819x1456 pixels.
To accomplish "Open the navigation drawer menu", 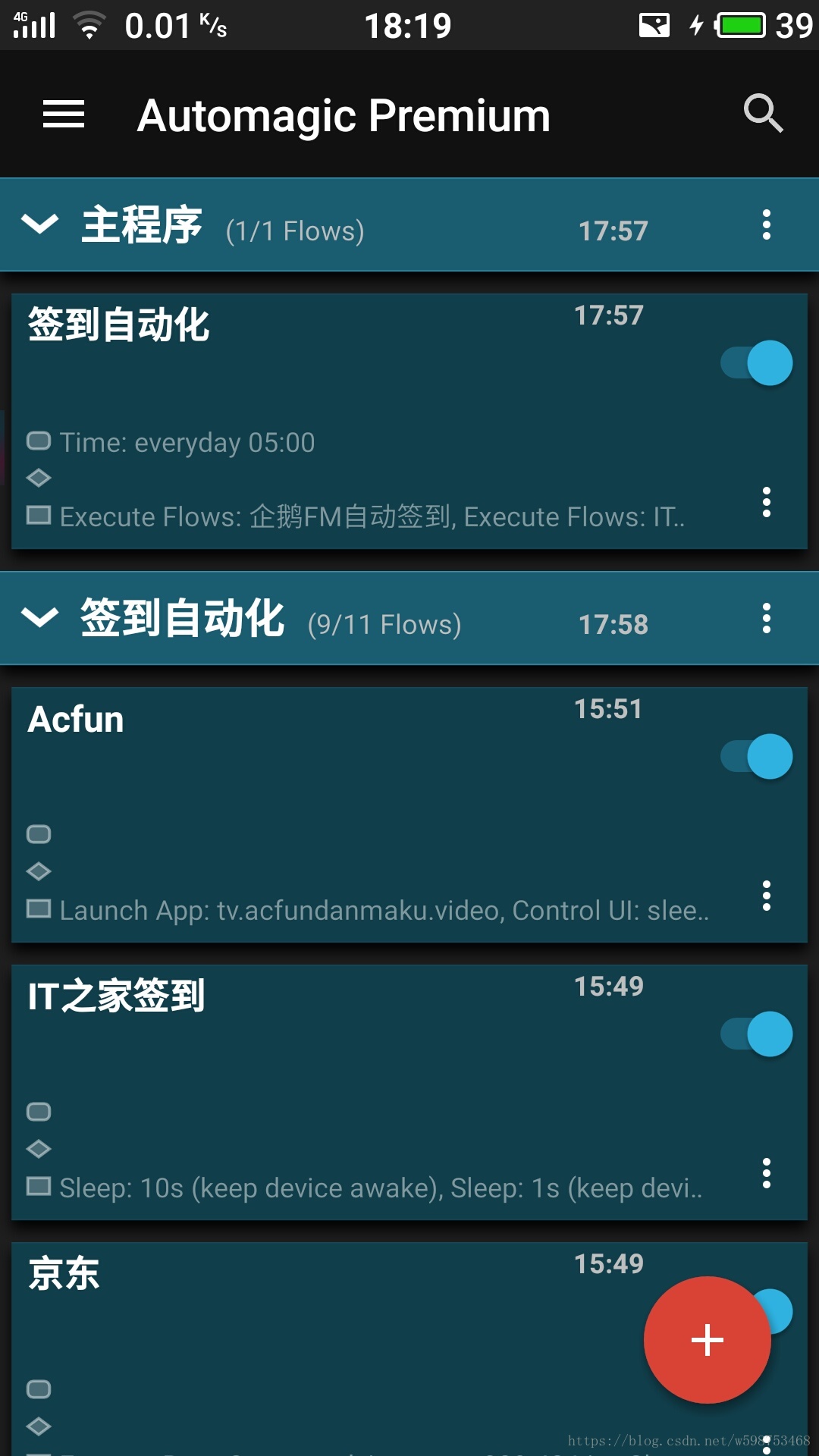I will click(x=64, y=115).
